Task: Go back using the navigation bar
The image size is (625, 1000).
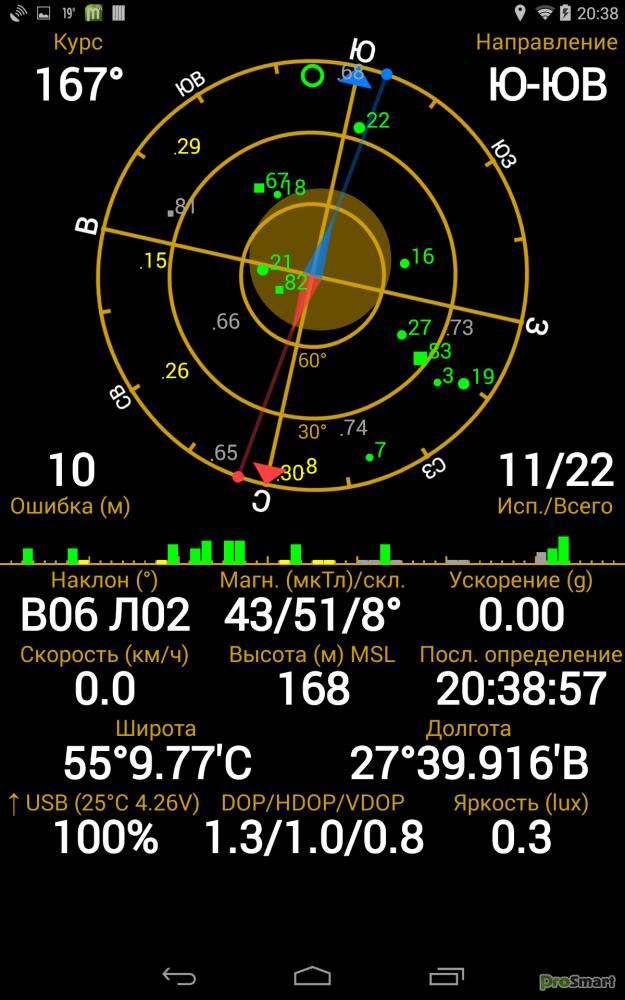Action: [x=178, y=975]
